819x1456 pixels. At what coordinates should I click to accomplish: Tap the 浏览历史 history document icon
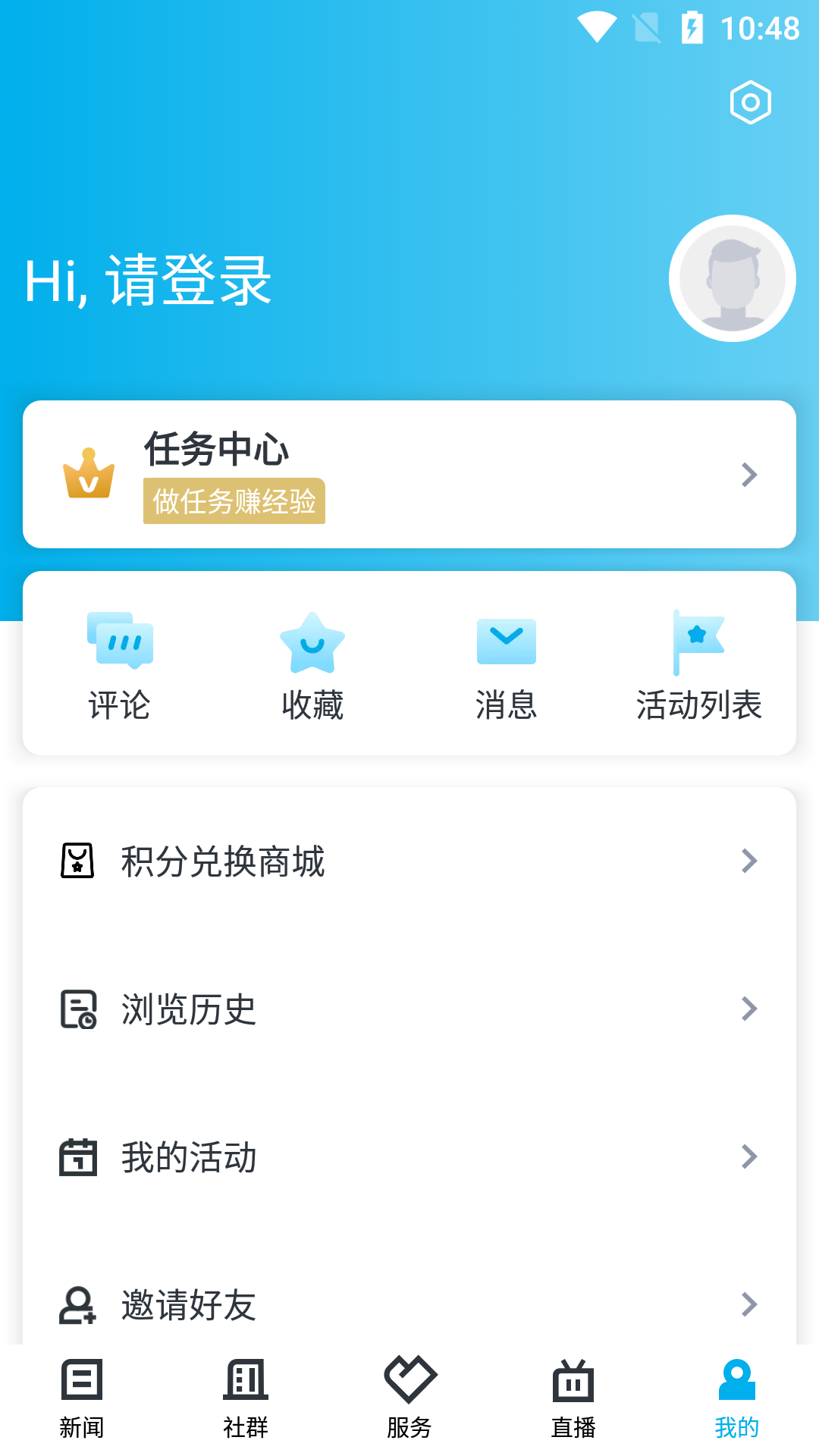tap(77, 1009)
